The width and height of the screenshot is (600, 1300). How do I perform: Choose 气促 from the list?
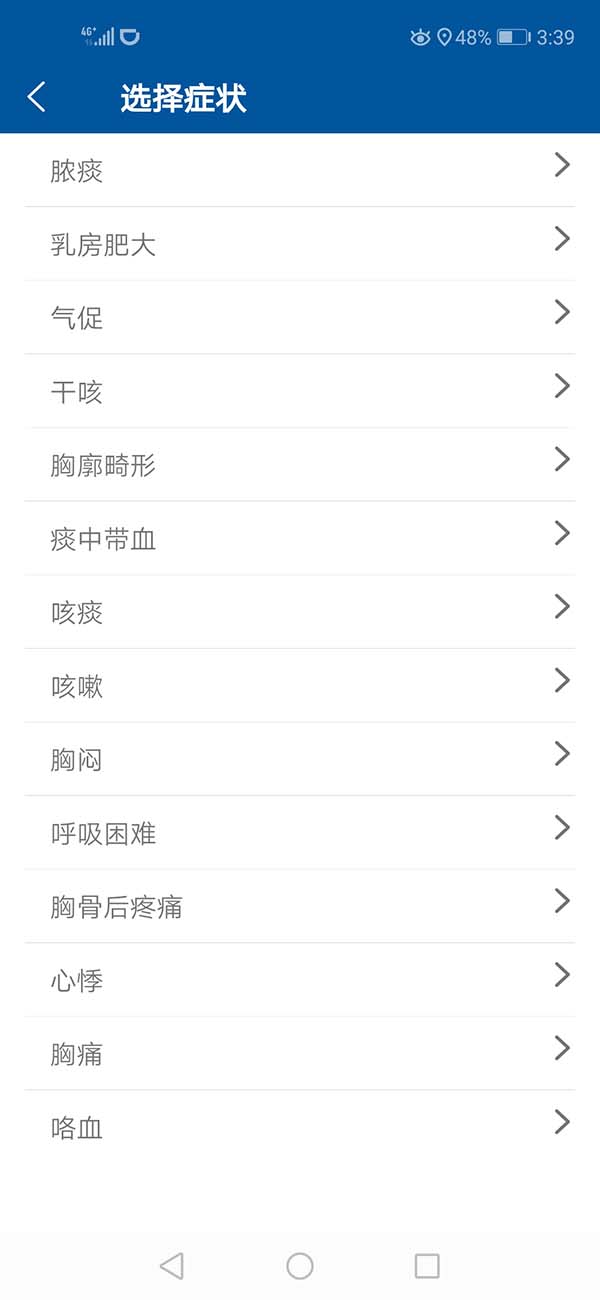[300, 317]
